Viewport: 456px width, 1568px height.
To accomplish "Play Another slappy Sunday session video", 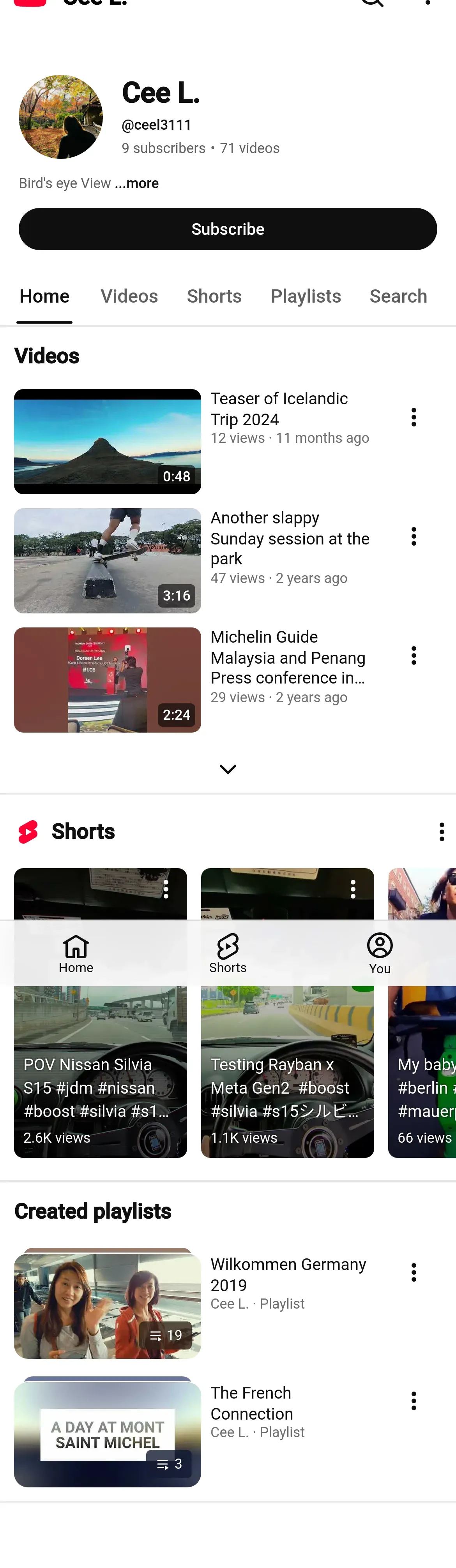I will coord(107,560).
